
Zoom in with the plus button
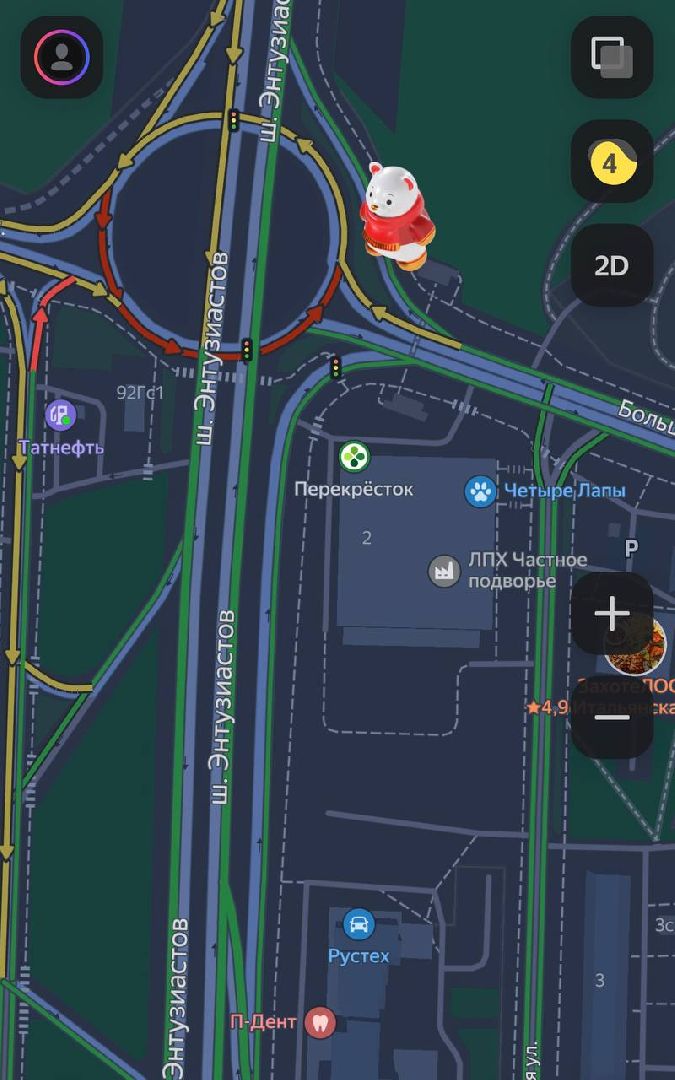[x=611, y=614]
